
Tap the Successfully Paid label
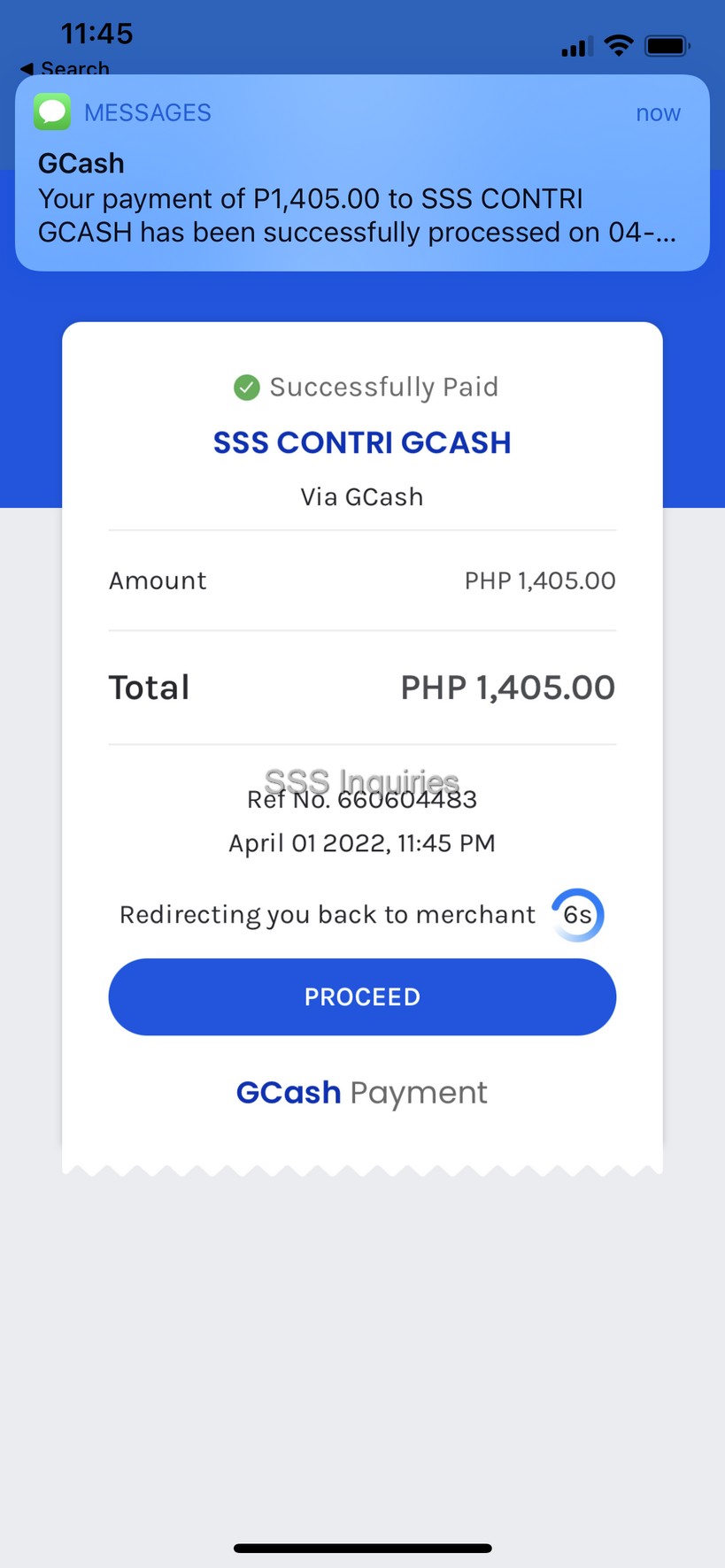tap(384, 387)
